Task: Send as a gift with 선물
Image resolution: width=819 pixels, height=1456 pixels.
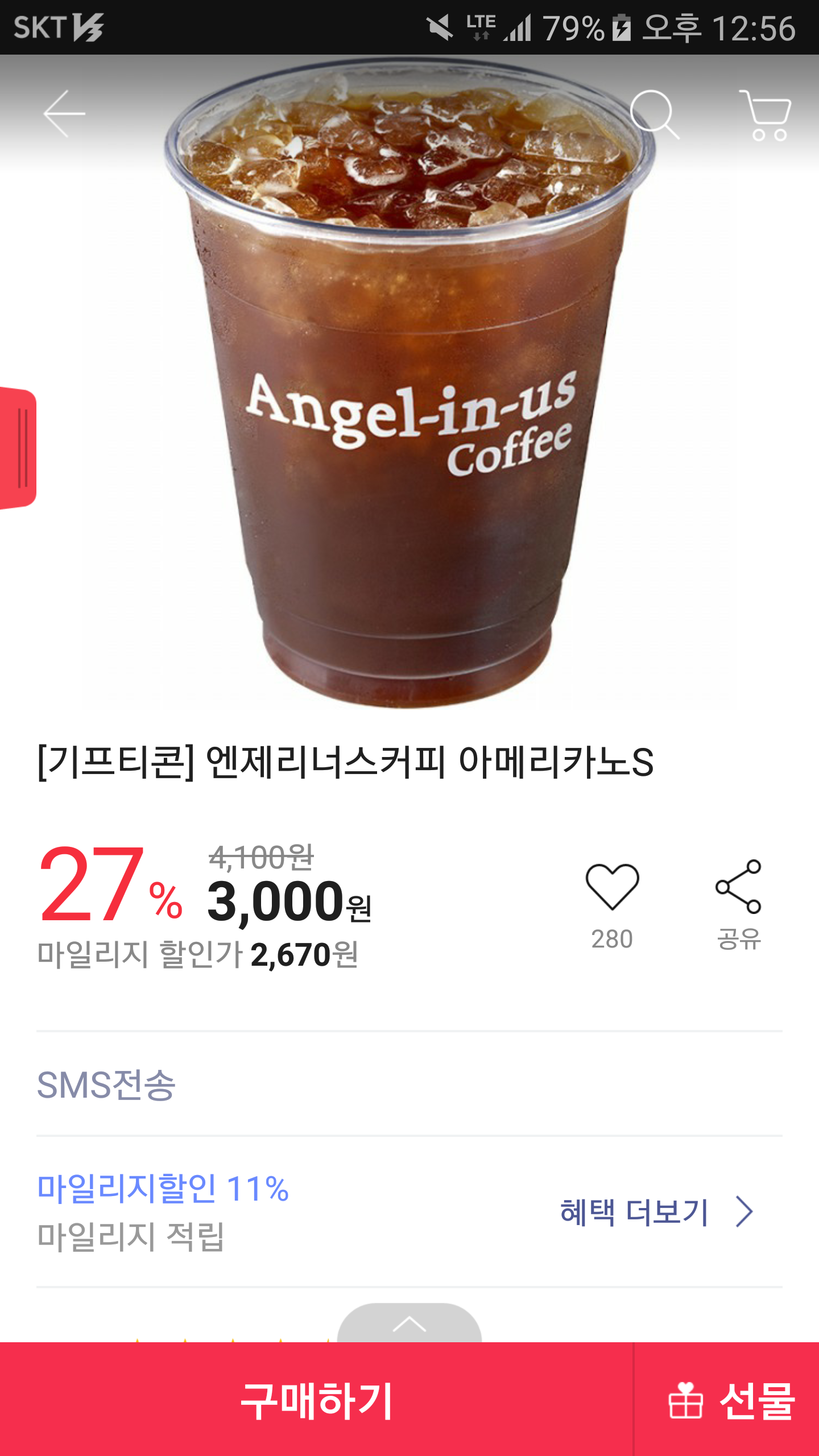Action: pyautogui.click(x=730, y=1400)
